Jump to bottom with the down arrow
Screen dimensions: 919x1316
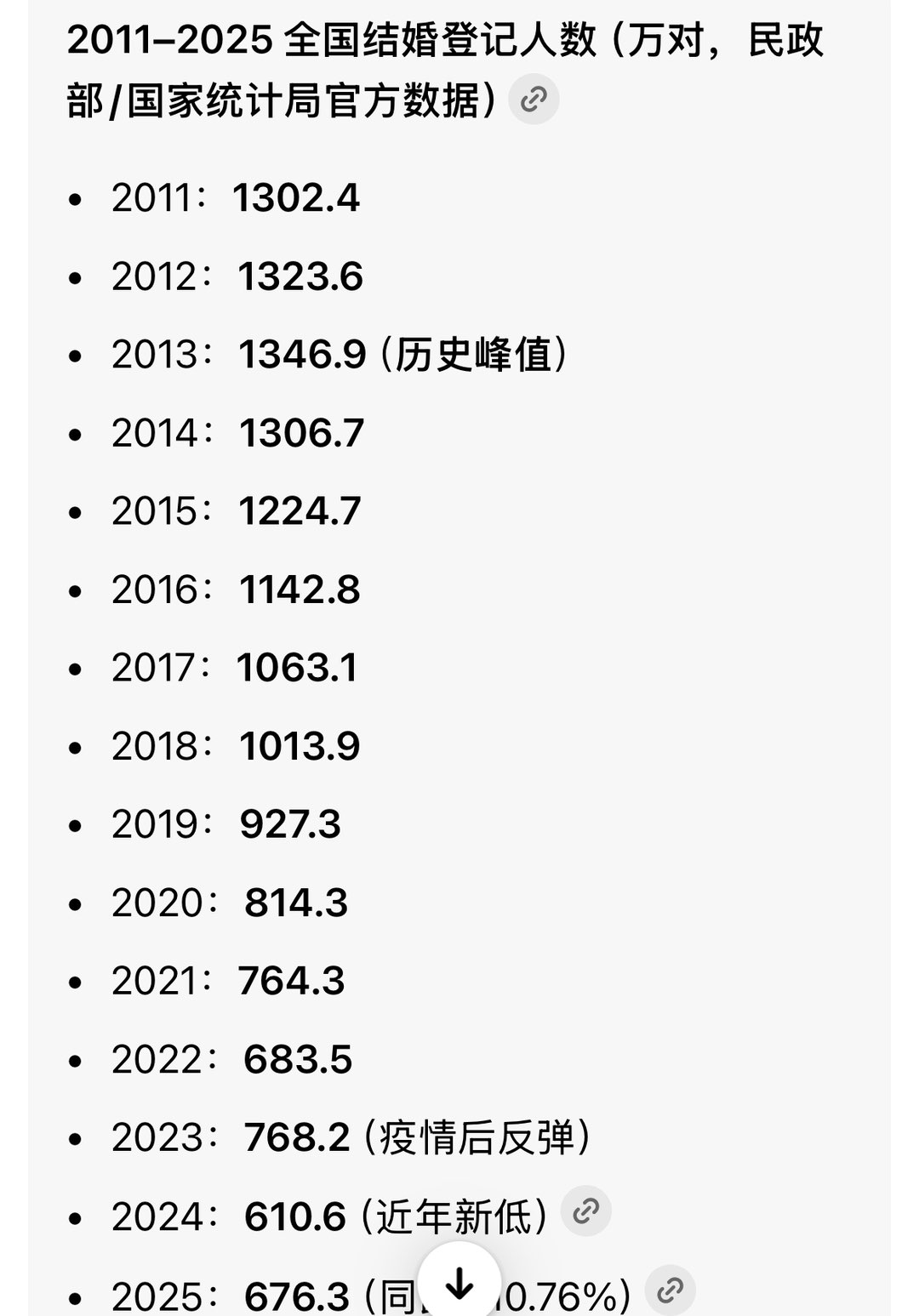(x=459, y=1284)
